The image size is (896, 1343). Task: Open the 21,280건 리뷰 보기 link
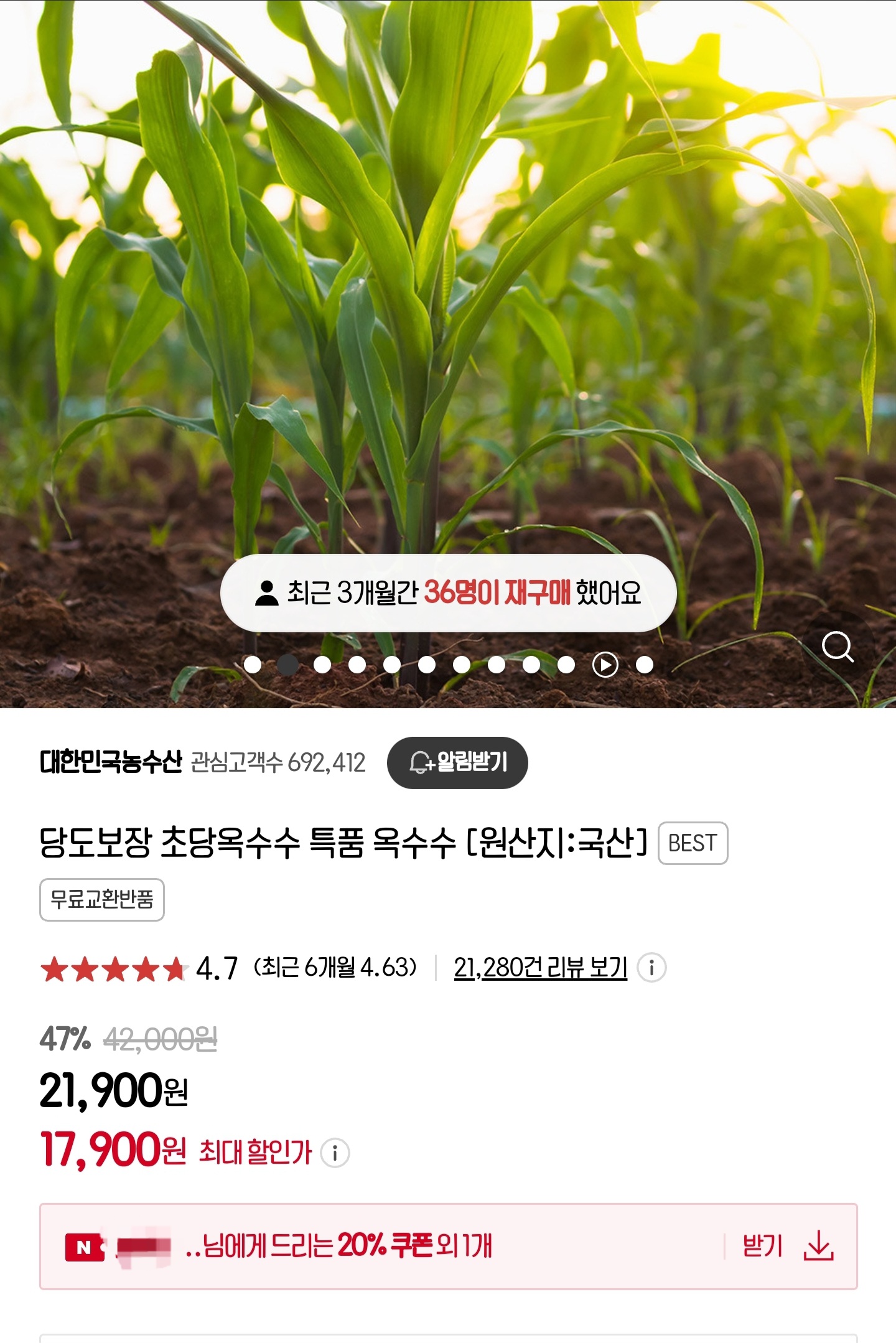[540, 968]
